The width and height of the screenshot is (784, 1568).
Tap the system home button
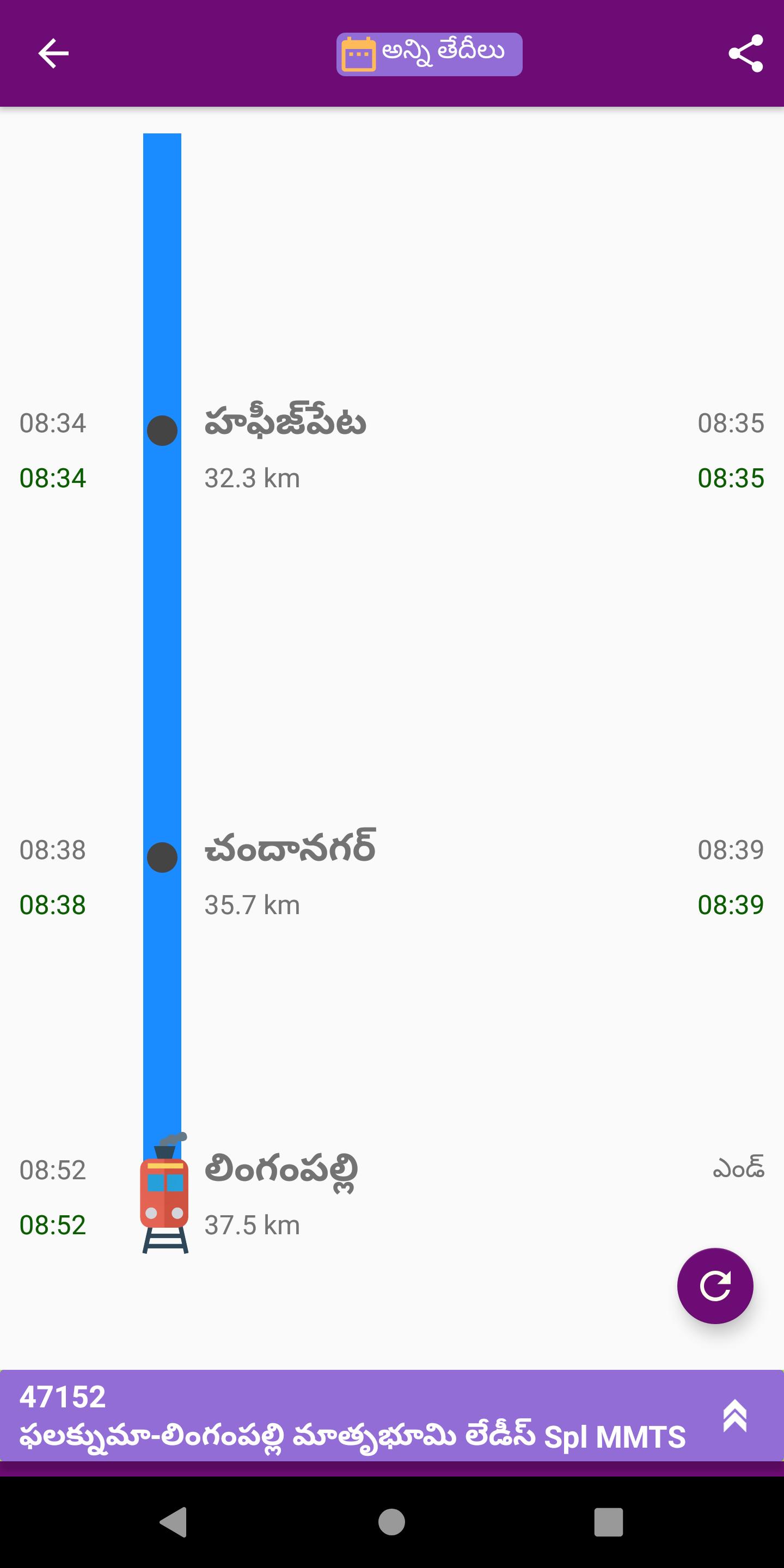tap(391, 1522)
